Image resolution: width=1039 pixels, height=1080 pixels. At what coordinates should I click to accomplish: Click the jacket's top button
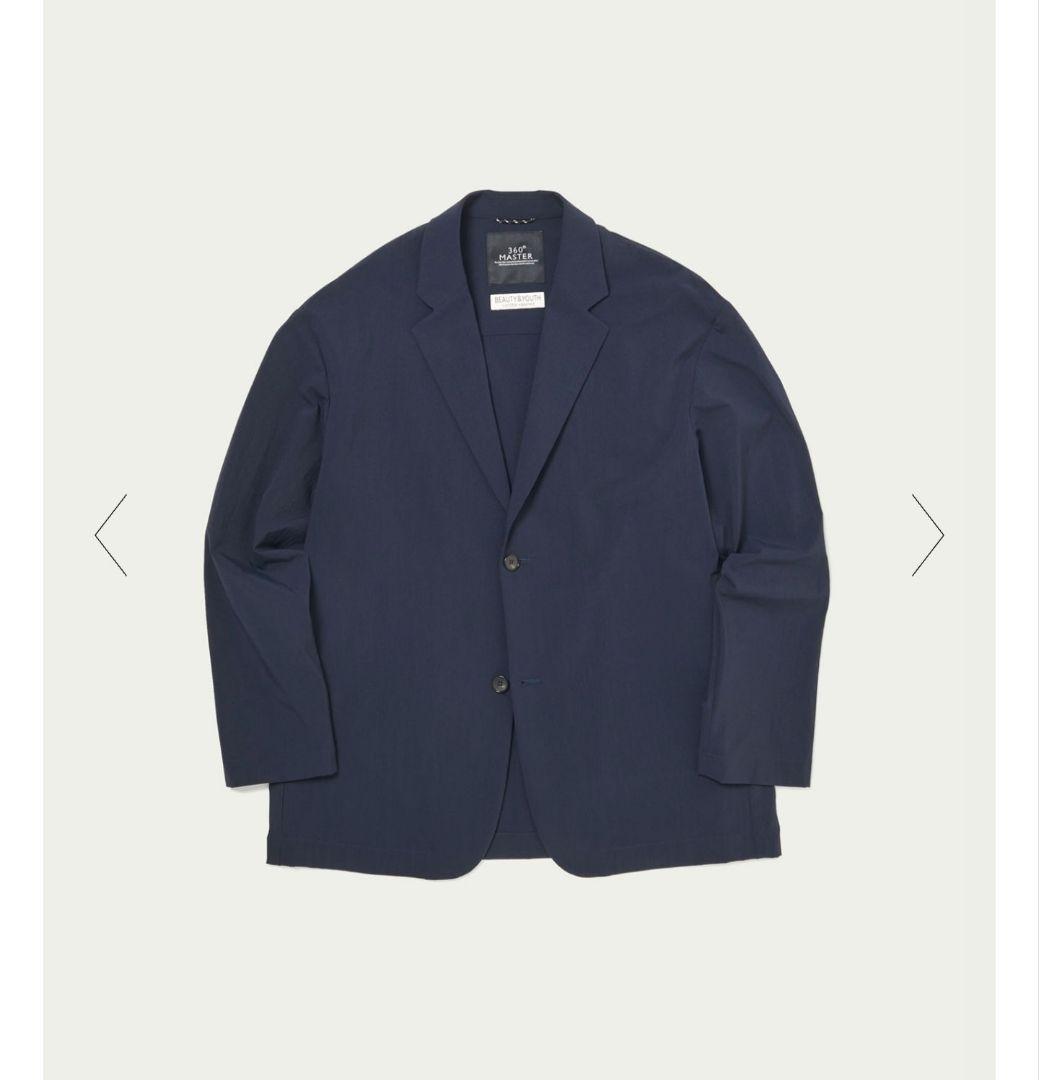coord(512,562)
